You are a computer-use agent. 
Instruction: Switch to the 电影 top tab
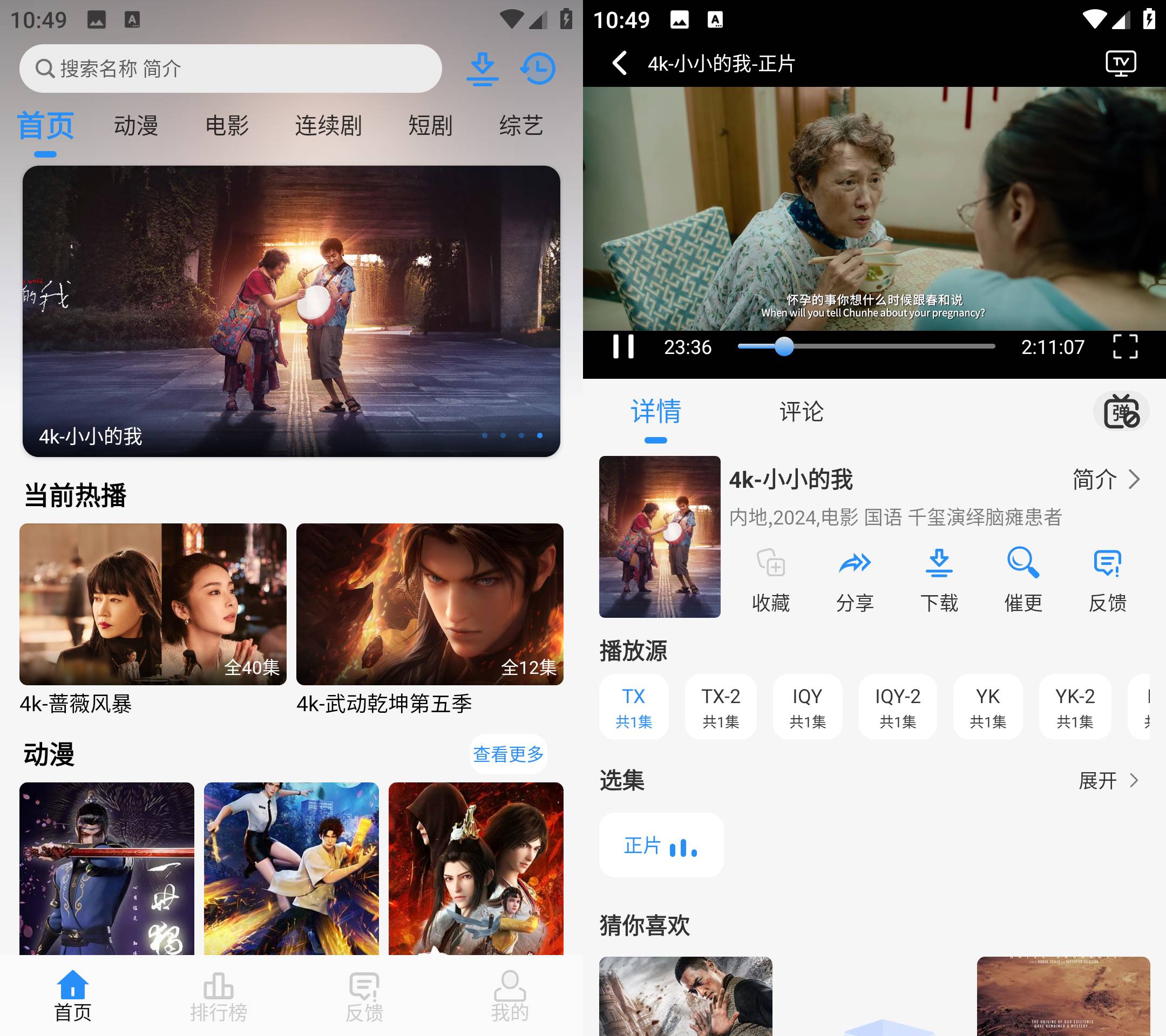227,125
